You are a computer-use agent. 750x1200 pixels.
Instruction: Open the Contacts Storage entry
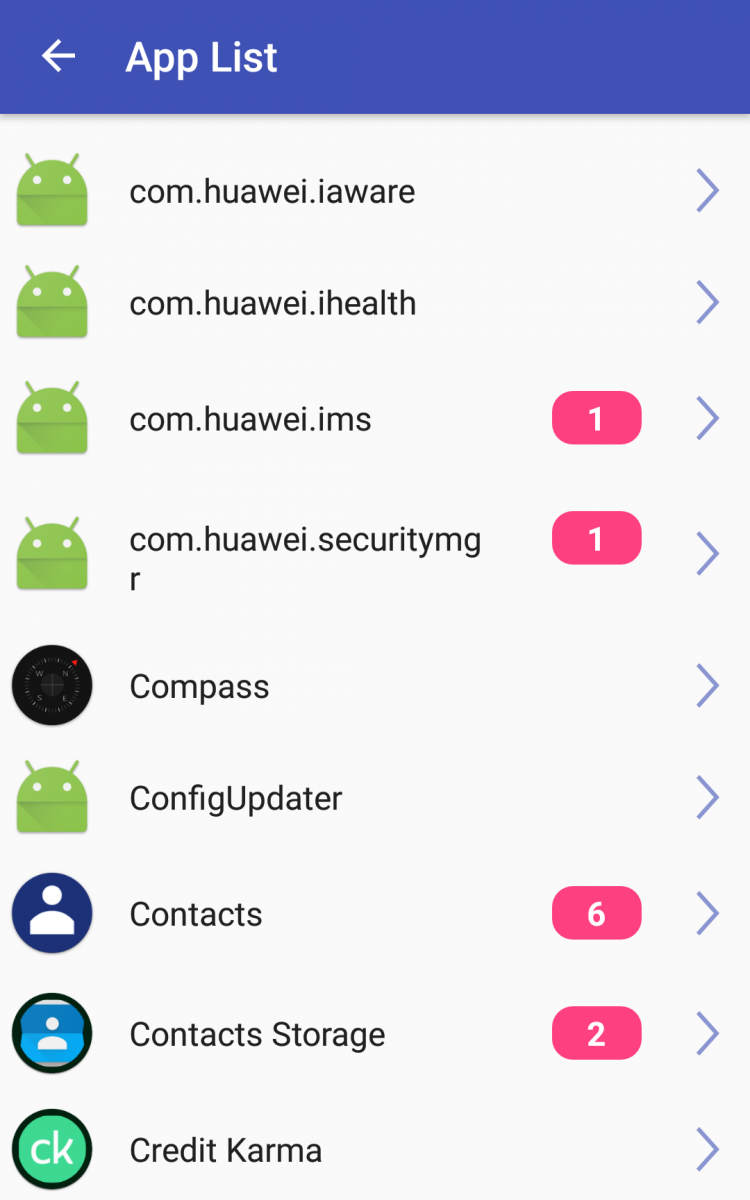[257, 1034]
